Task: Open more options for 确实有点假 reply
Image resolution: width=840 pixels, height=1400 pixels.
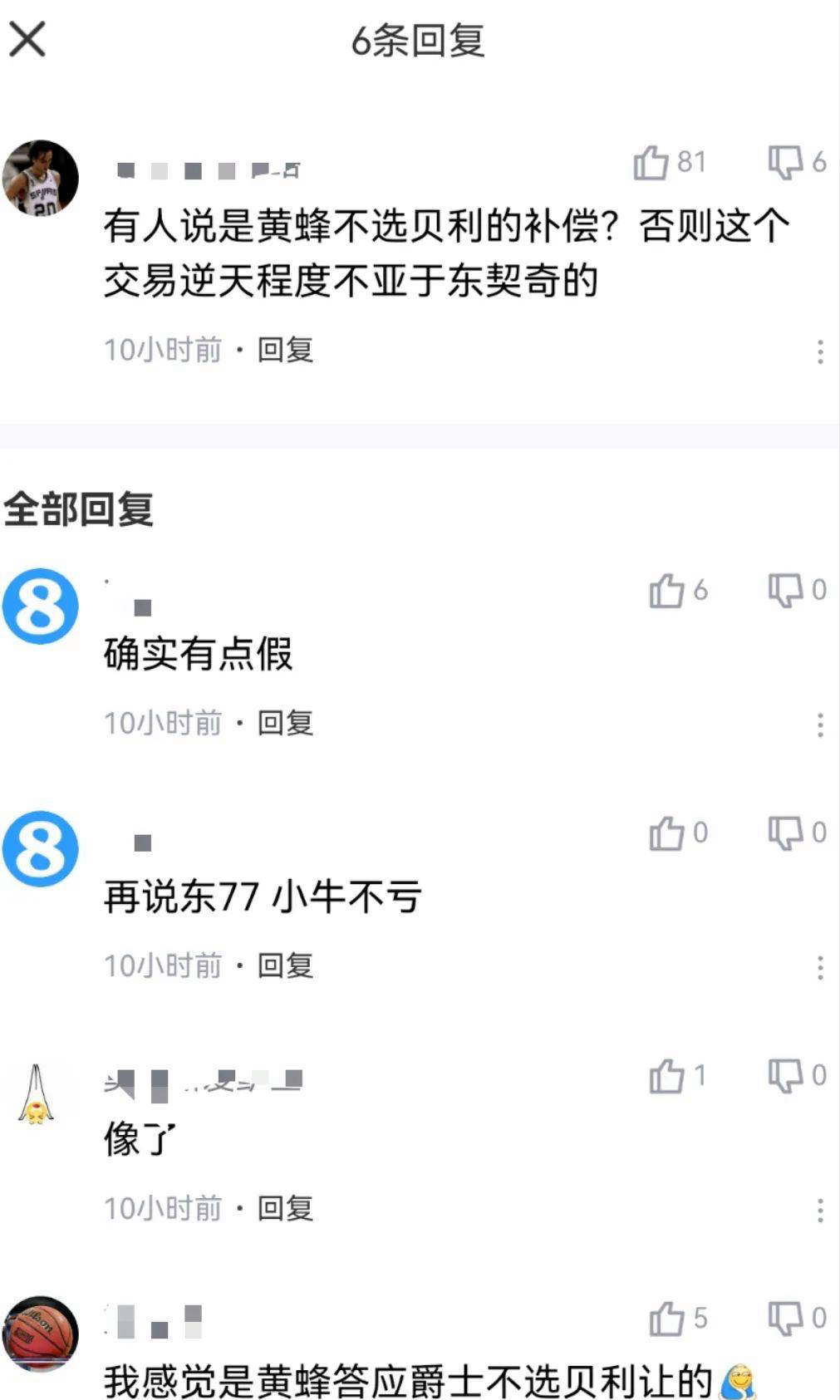Action: coord(819,725)
